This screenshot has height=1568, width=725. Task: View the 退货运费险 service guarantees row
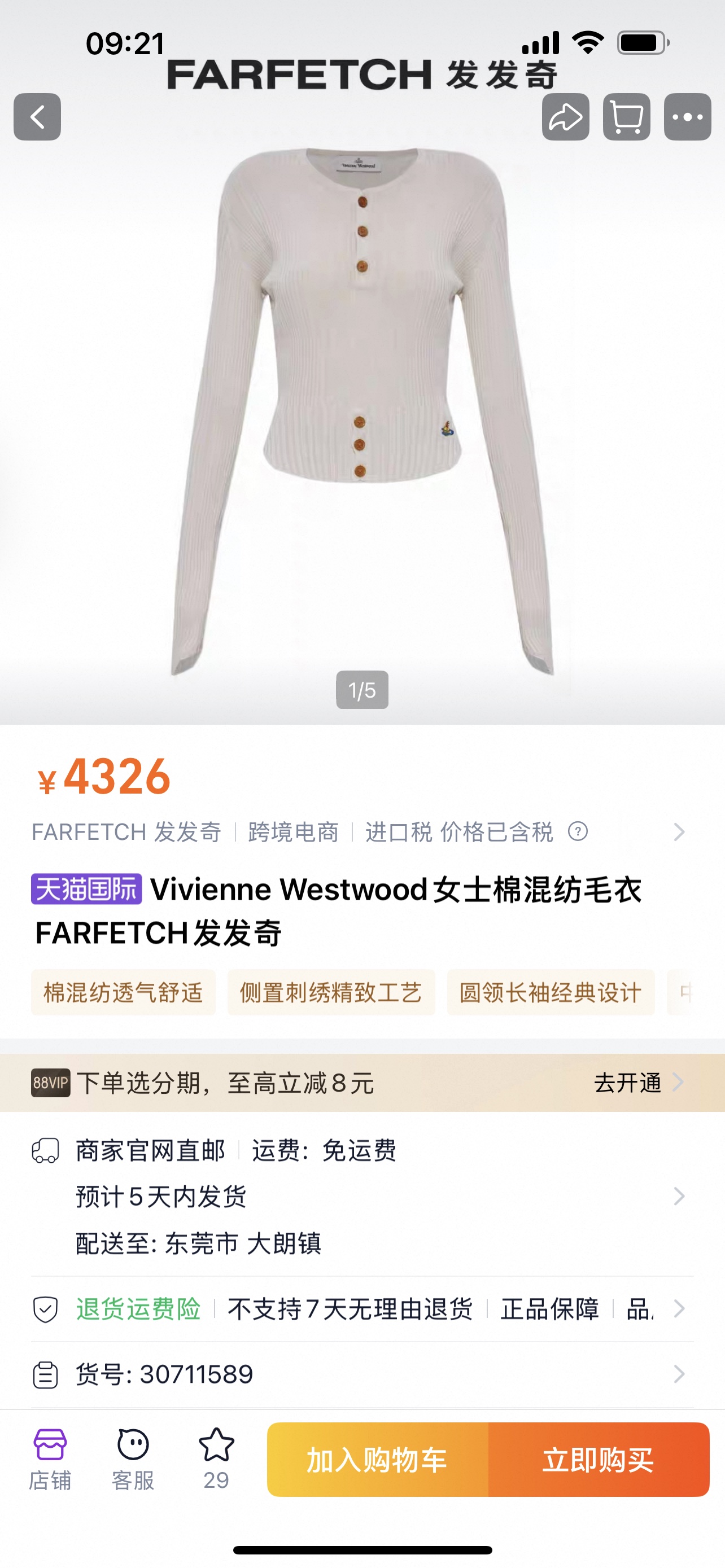[362, 1309]
